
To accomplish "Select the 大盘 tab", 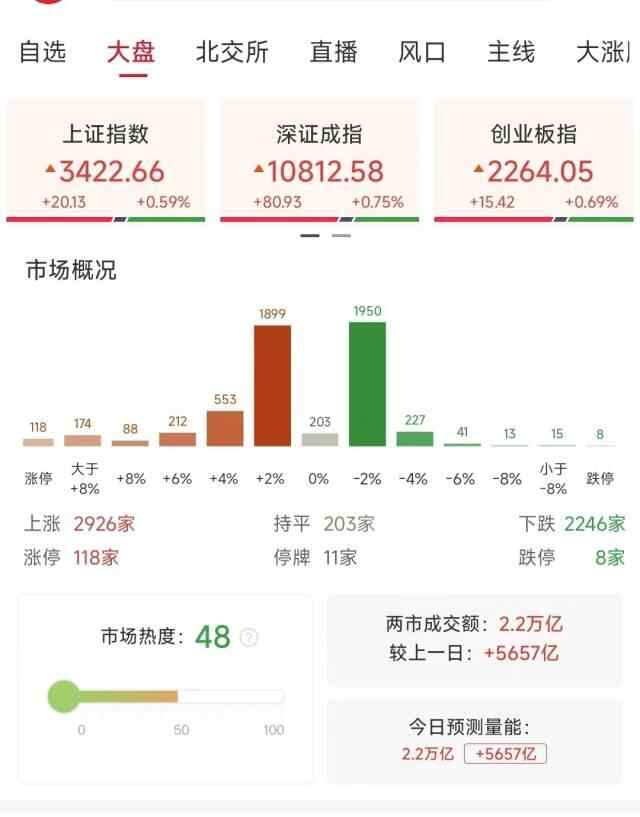I will tap(130, 52).
